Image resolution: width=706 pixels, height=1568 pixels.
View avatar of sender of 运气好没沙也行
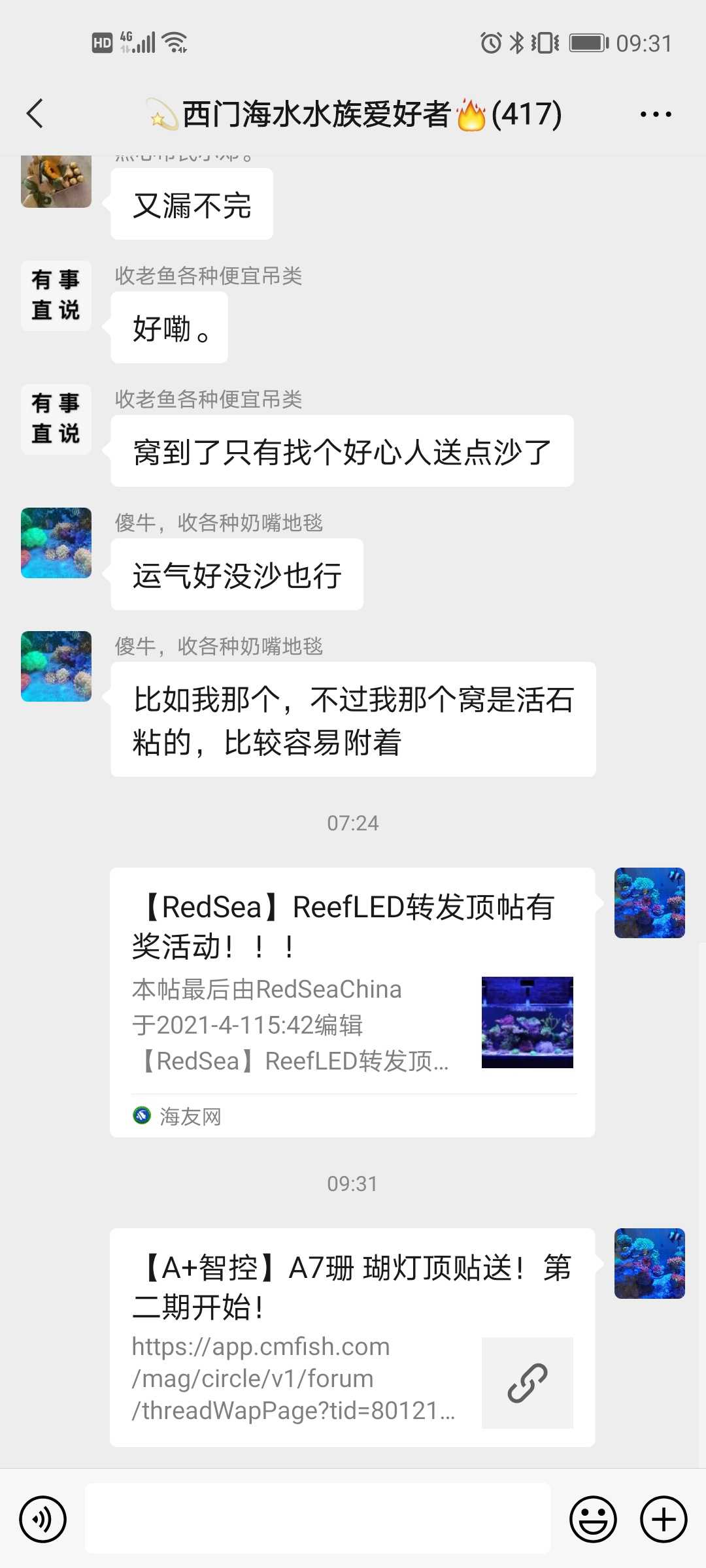(x=56, y=543)
